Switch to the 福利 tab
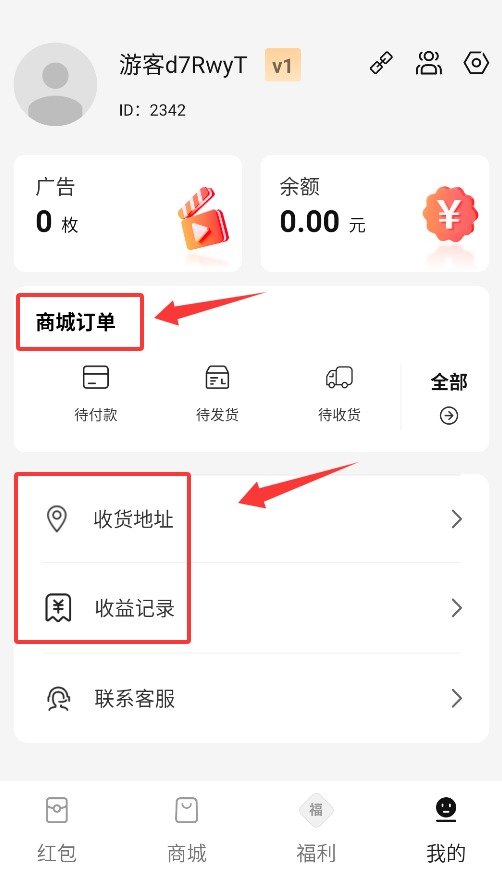Screen dimensions: 502x870 (x=316, y=829)
